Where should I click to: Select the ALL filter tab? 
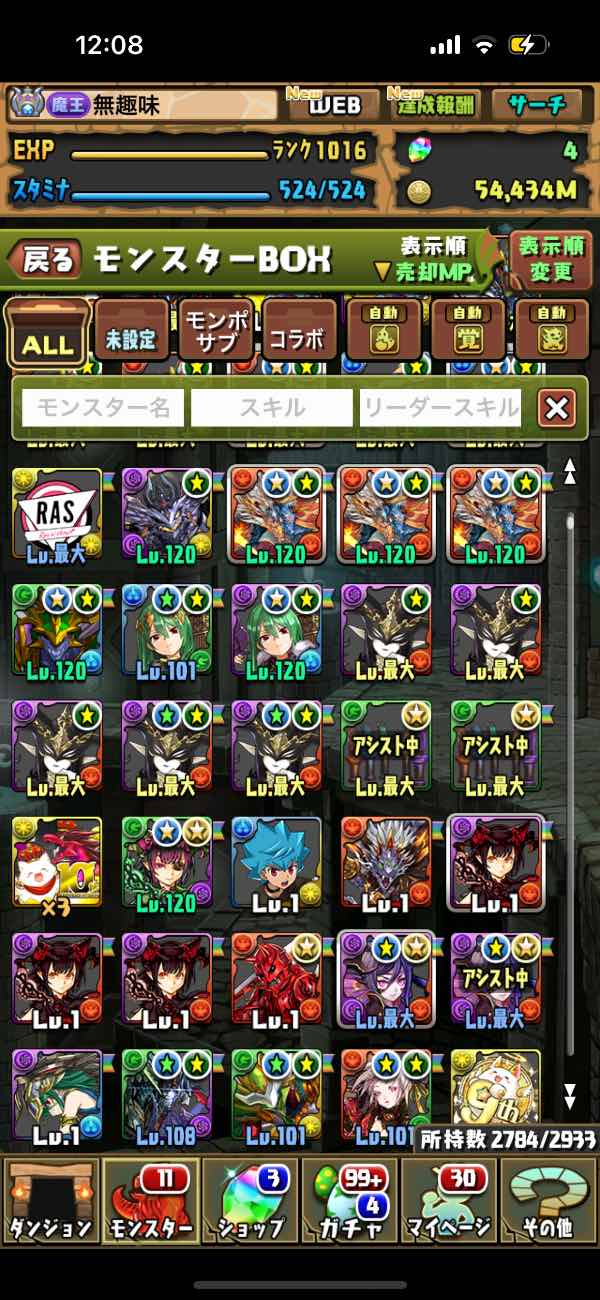tap(47, 333)
